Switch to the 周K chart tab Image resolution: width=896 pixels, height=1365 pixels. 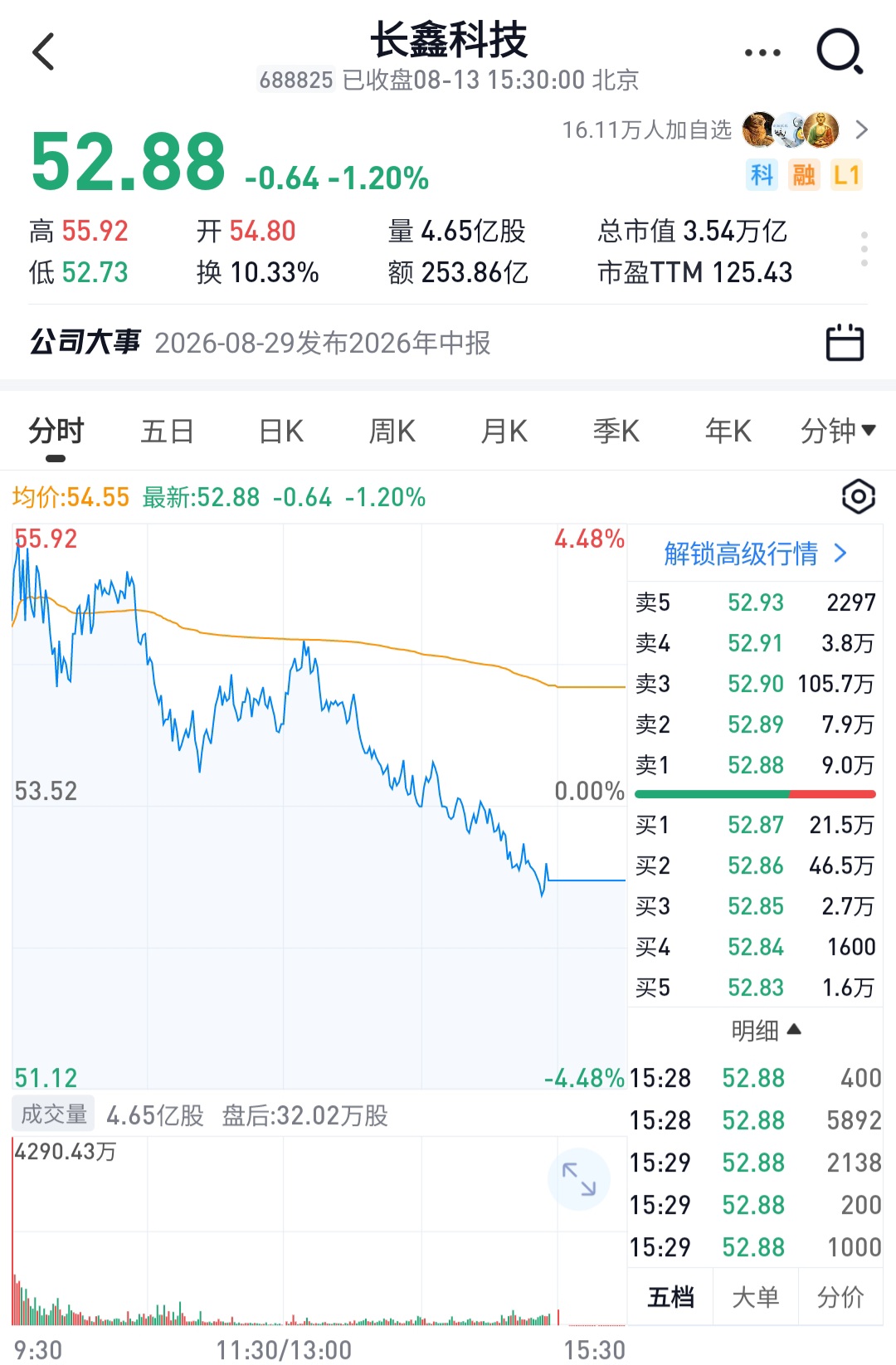[x=392, y=431]
